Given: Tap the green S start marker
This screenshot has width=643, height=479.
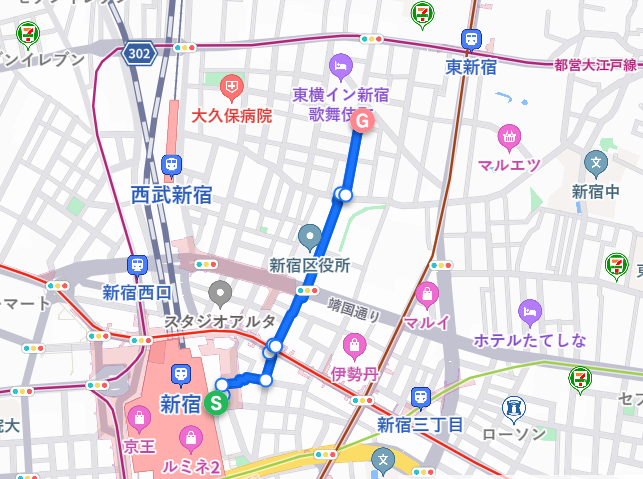Looking at the screenshot, I should (215, 404).
